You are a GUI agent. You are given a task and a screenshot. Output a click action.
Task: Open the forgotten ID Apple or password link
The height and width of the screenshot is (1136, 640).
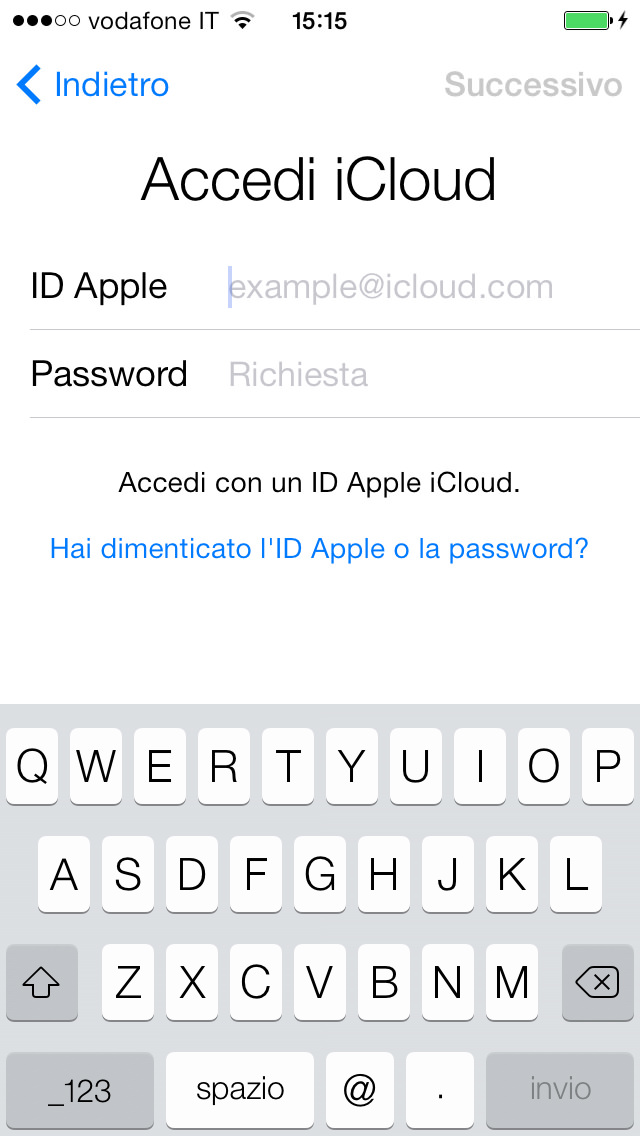(319, 549)
